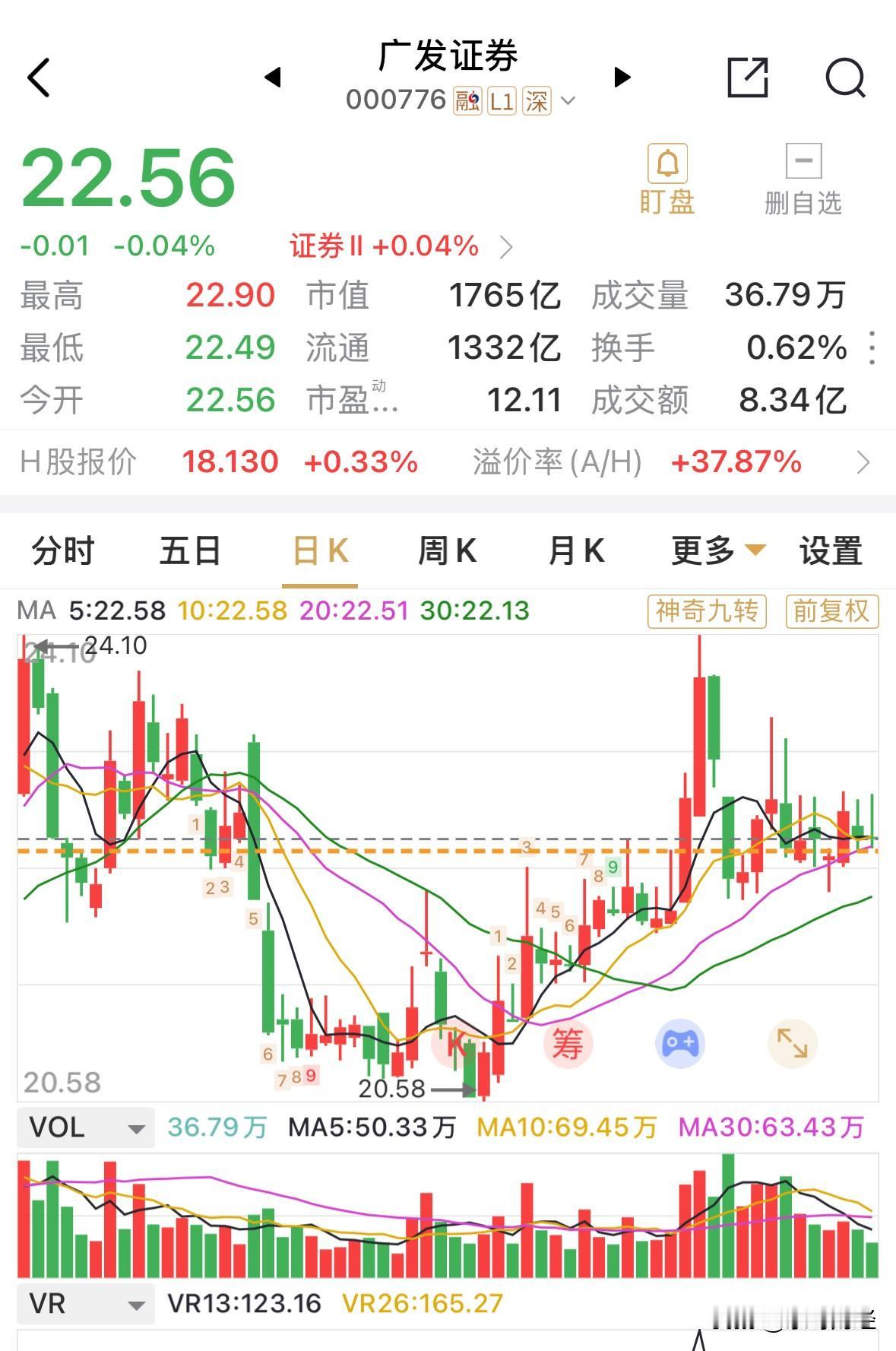Open the VOL indicator selector
The image size is (896, 1351).
click(84, 1128)
